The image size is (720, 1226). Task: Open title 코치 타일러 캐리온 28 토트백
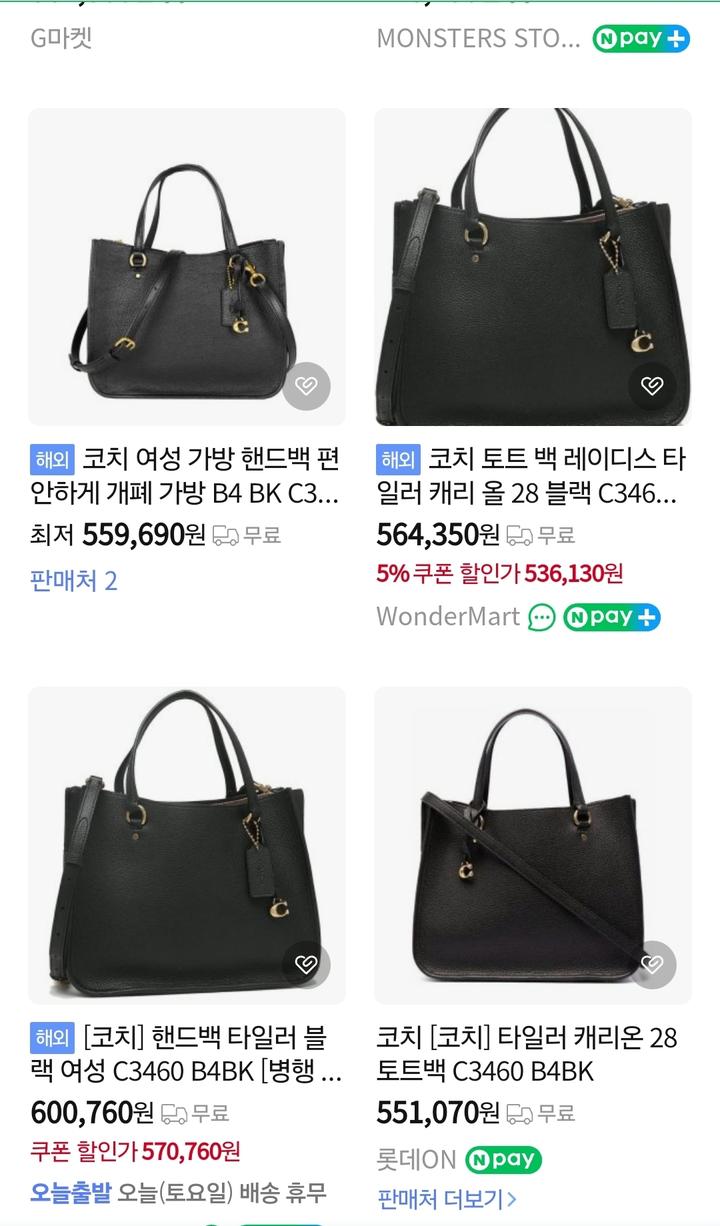pyautogui.click(x=527, y=1054)
